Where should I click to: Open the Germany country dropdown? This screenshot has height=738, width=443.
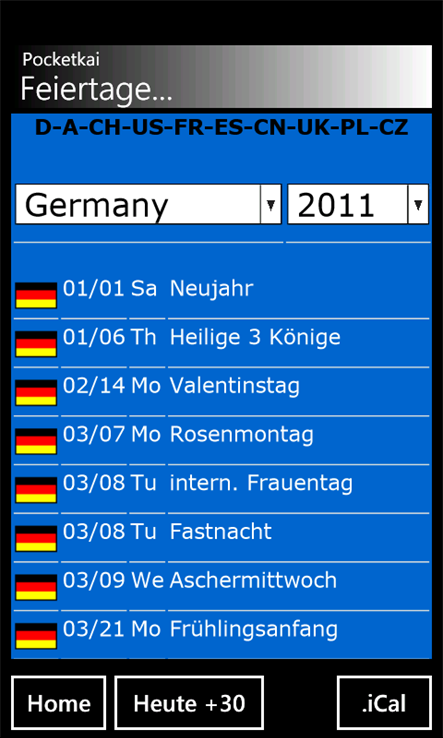click(x=148, y=204)
